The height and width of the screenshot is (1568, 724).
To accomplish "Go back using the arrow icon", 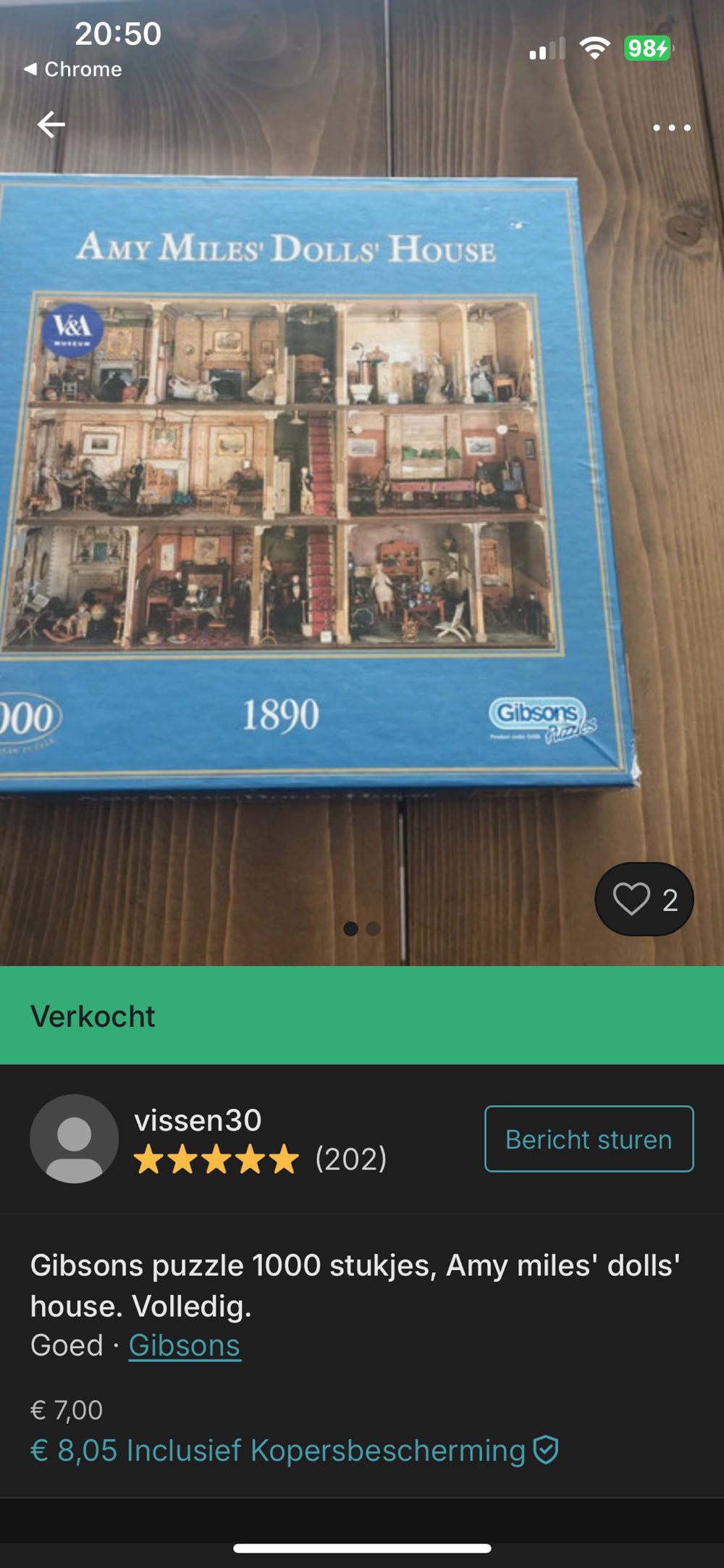I will pos(51,125).
